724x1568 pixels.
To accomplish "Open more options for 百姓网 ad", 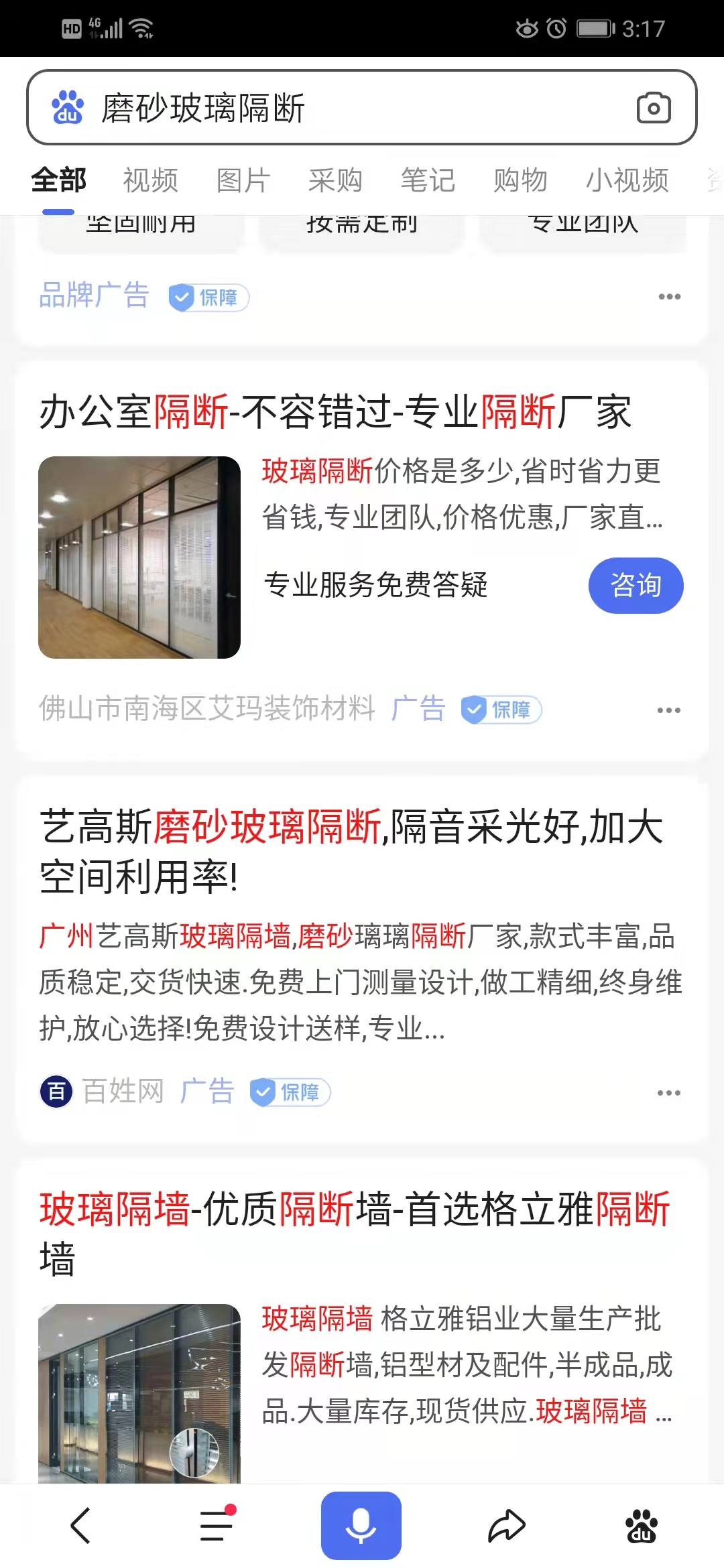I will [668, 1093].
